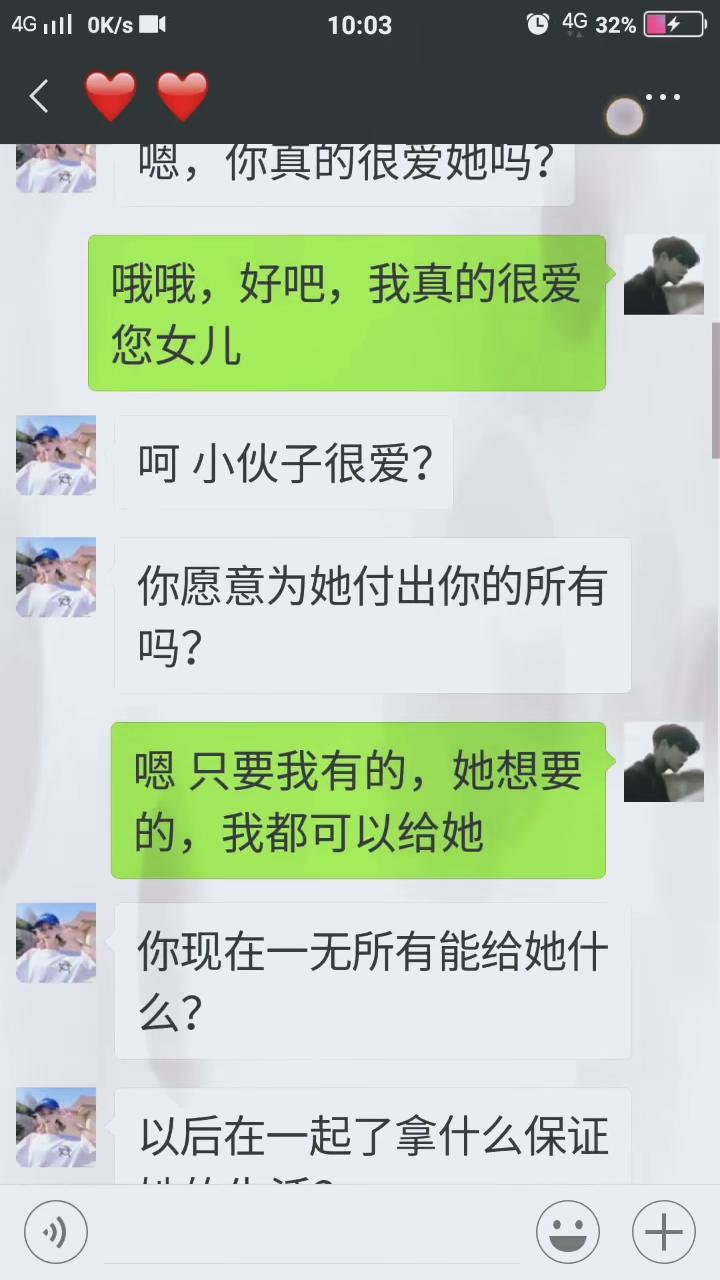Open the emoji picker
Screen dimensions: 720x1280
pyautogui.click(x=568, y=1232)
